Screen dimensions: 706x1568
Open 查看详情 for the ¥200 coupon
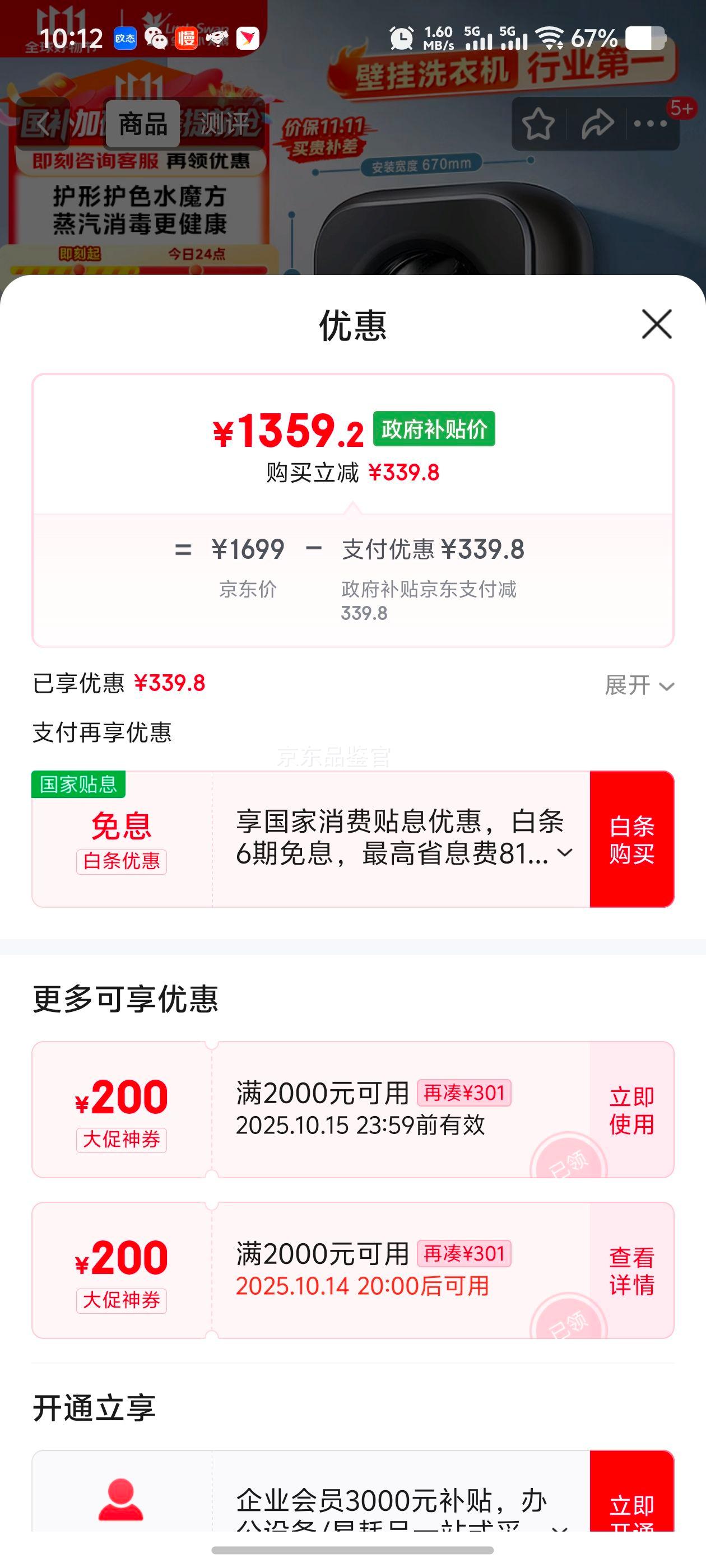point(631,1270)
